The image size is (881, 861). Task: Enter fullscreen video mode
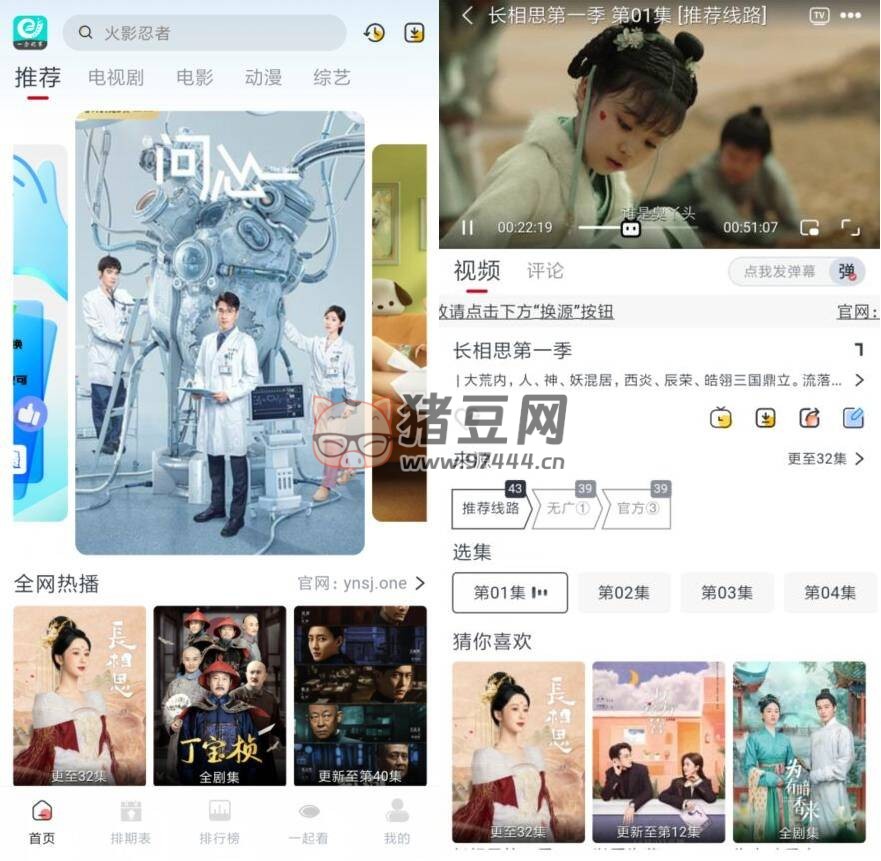[x=850, y=228]
